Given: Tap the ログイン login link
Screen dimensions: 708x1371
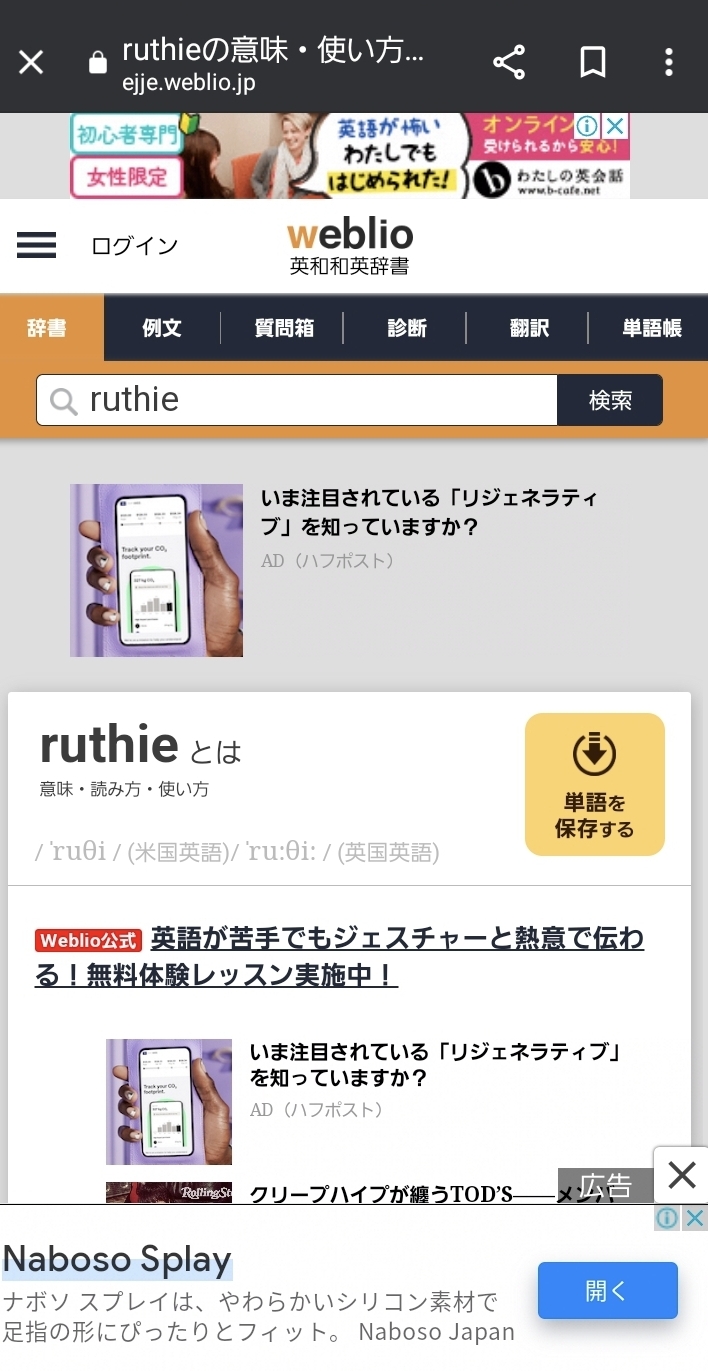Looking at the screenshot, I should coord(134,246).
